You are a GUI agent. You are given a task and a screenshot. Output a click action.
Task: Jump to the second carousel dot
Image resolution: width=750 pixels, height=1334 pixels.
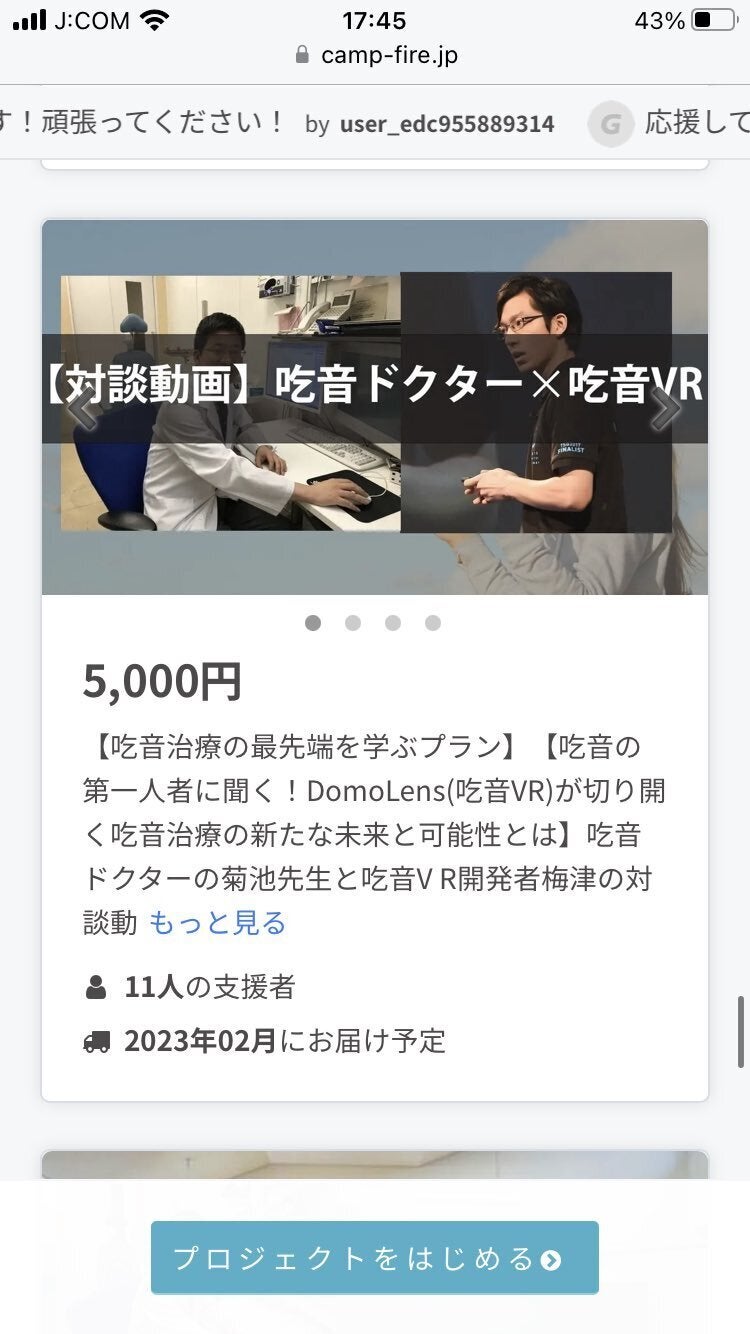coord(353,623)
